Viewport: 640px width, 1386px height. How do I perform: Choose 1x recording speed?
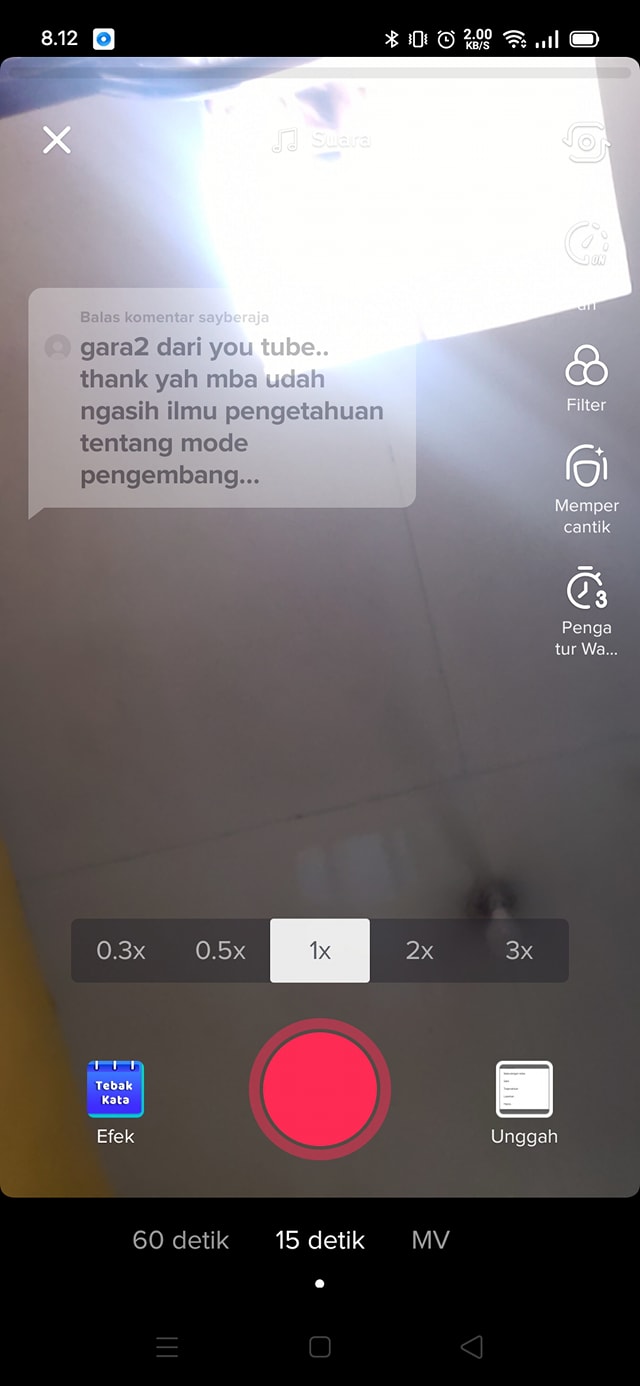point(320,951)
